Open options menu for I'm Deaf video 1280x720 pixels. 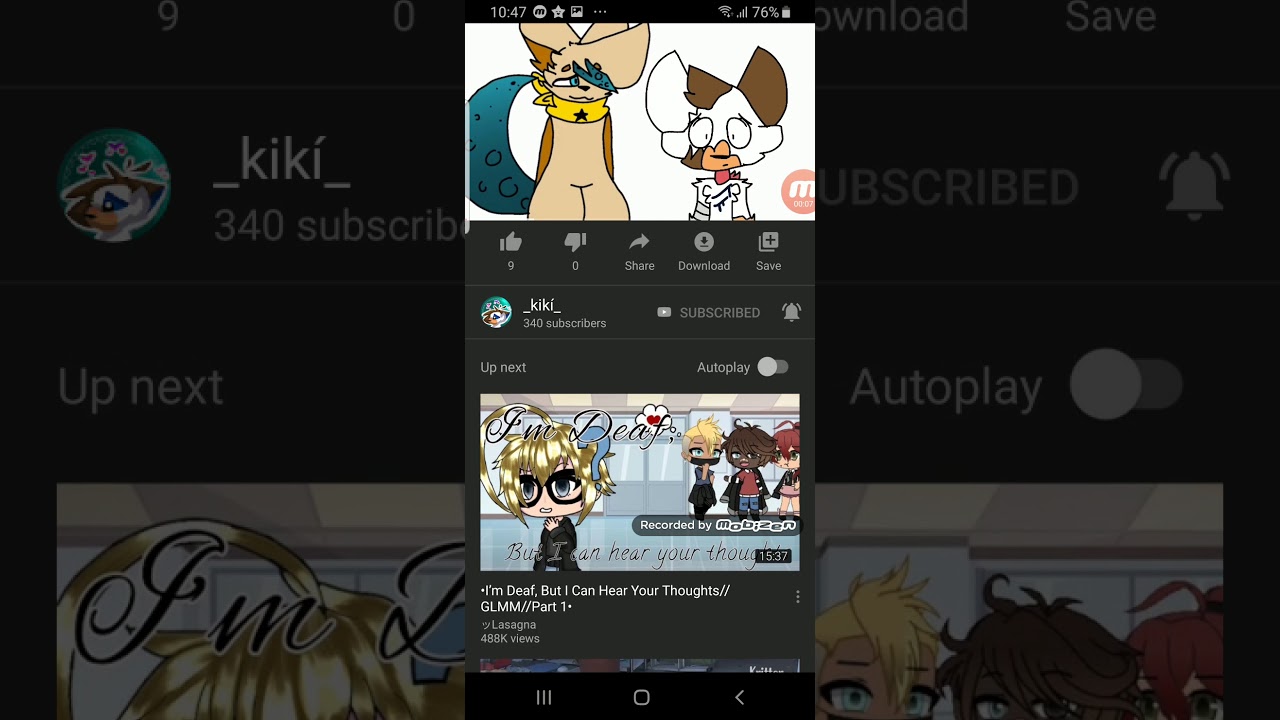(x=797, y=597)
